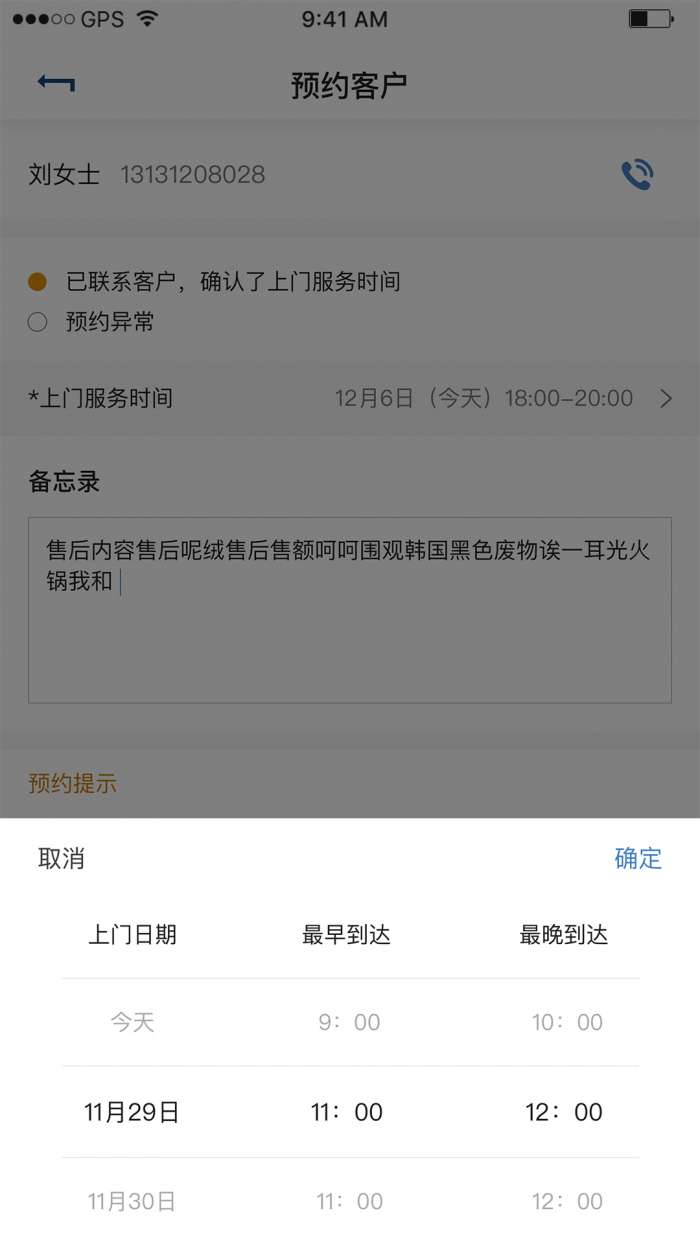This screenshot has width=700, height=1244.
Task: Choose 9:00 as earliest arrival
Action: 349,1022
